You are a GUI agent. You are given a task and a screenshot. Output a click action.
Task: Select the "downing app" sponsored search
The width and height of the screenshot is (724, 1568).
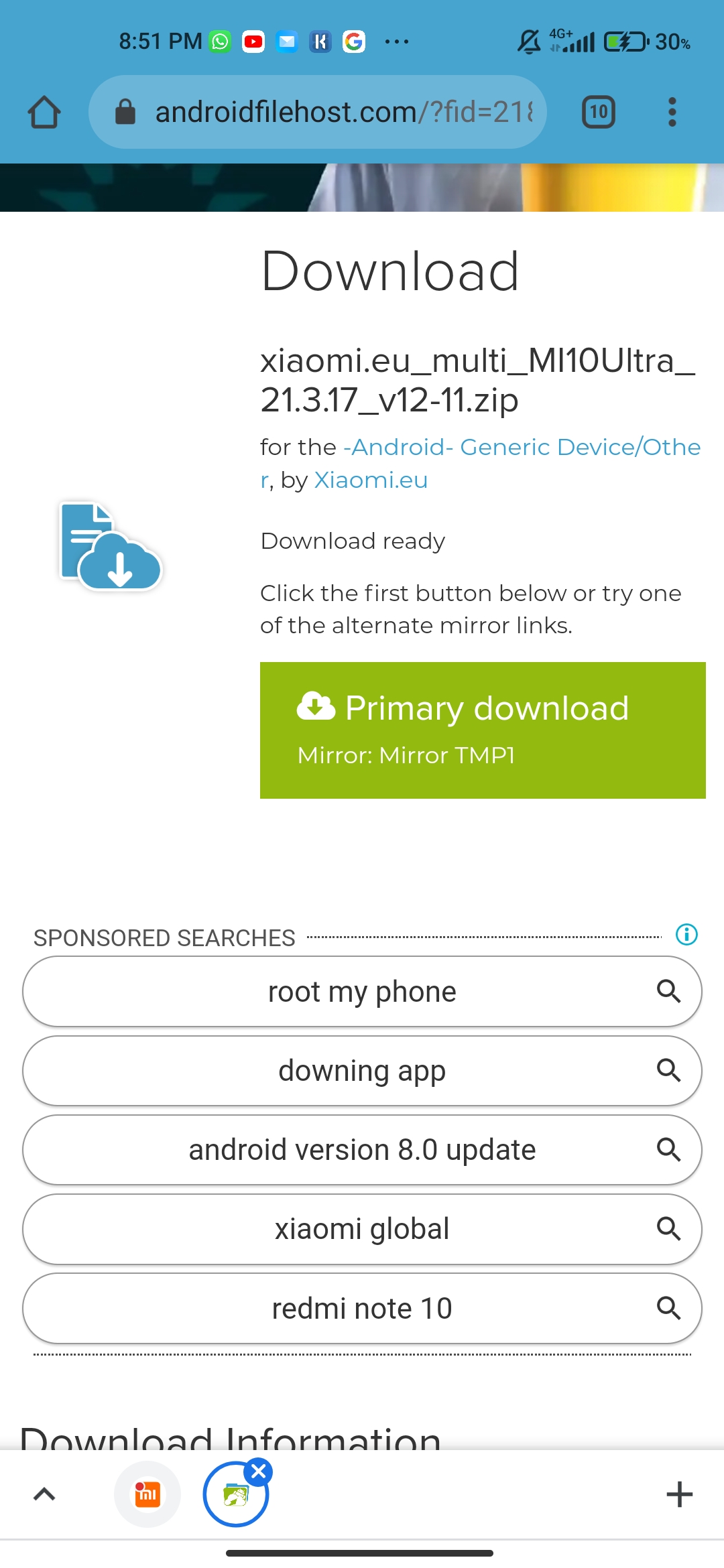(362, 1071)
